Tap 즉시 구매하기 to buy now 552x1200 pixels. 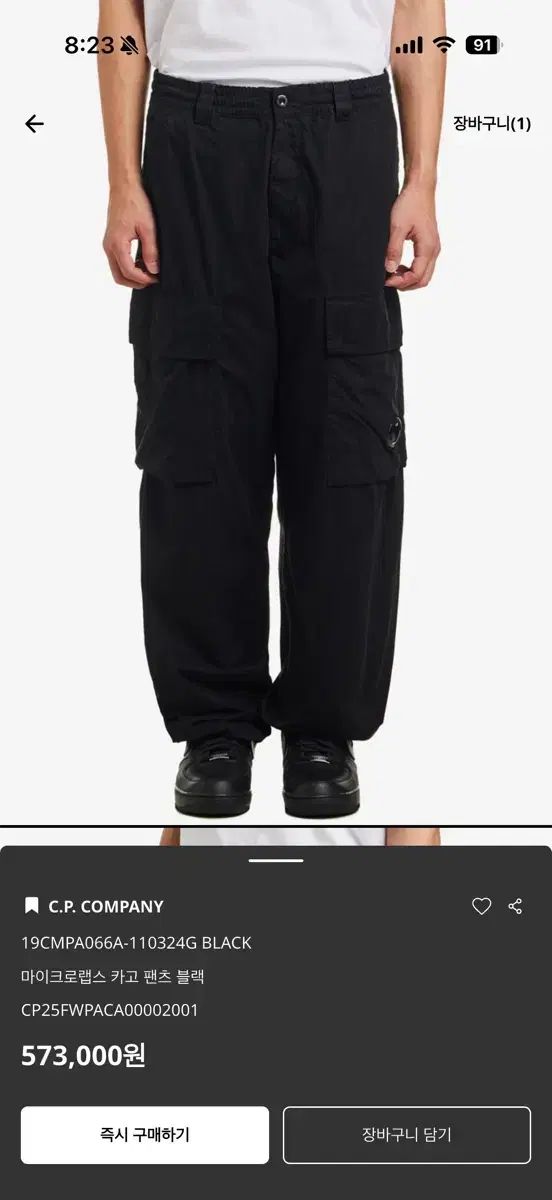[145, 1135]
